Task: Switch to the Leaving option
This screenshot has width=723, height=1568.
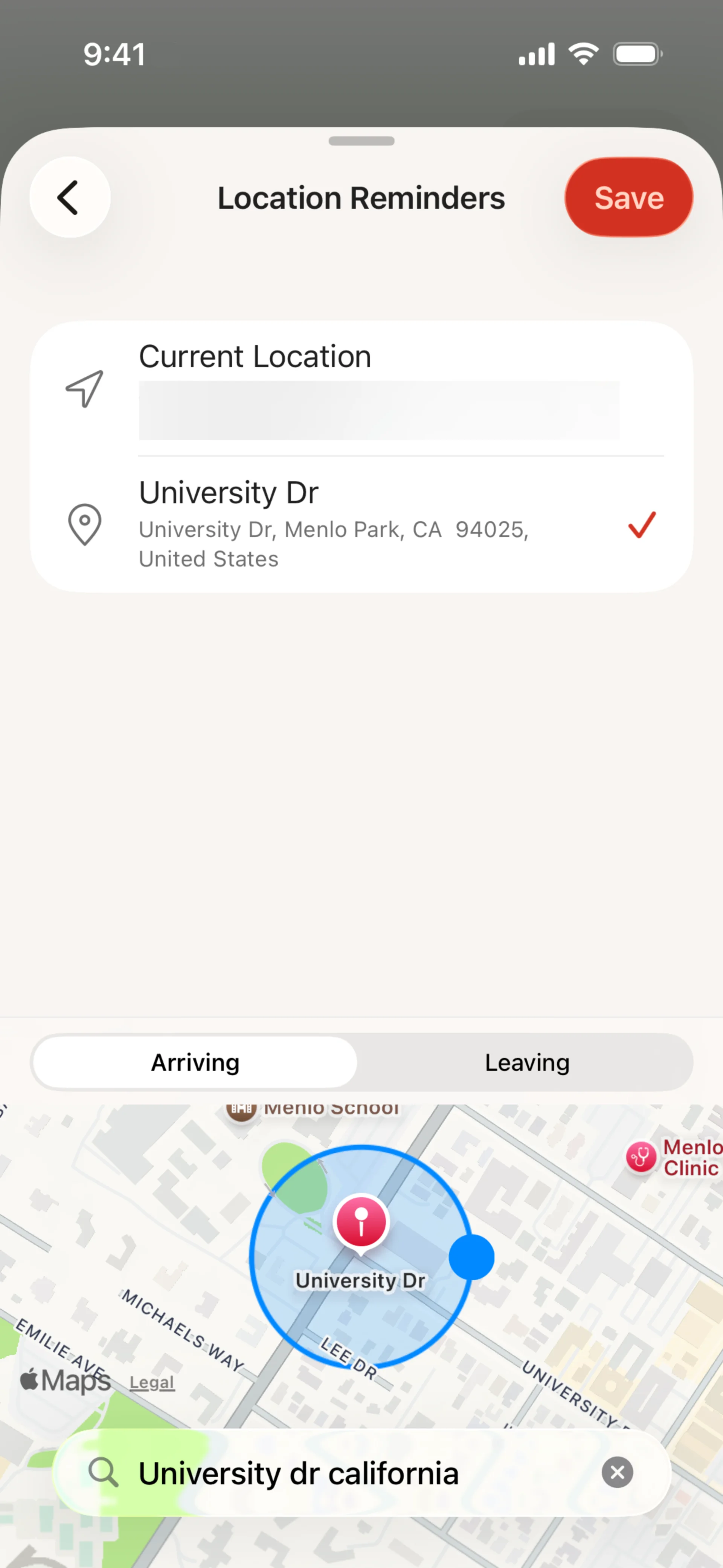Action: pos(527,1062)
